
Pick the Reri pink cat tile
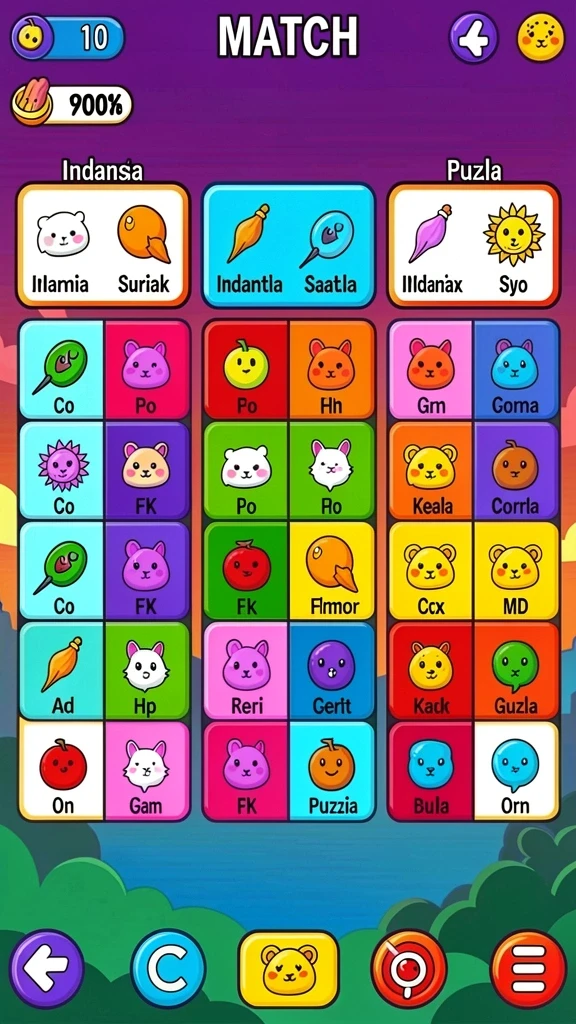coord(246,671)
